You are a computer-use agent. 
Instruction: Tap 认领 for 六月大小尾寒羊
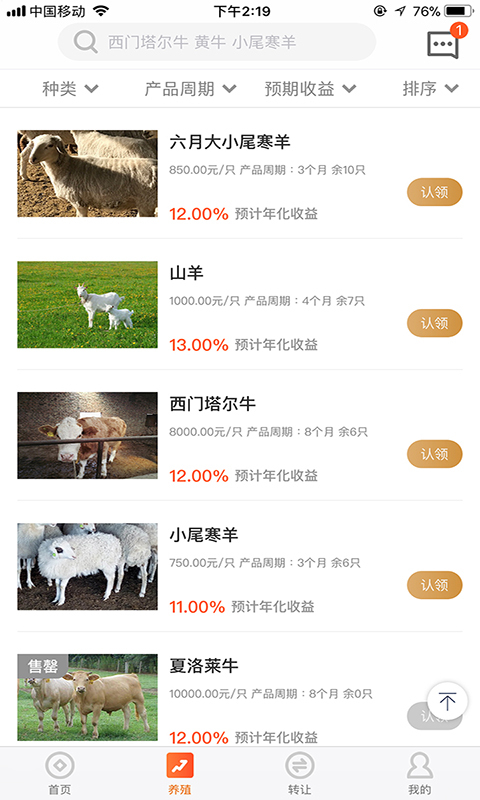(x=435, y=192)
